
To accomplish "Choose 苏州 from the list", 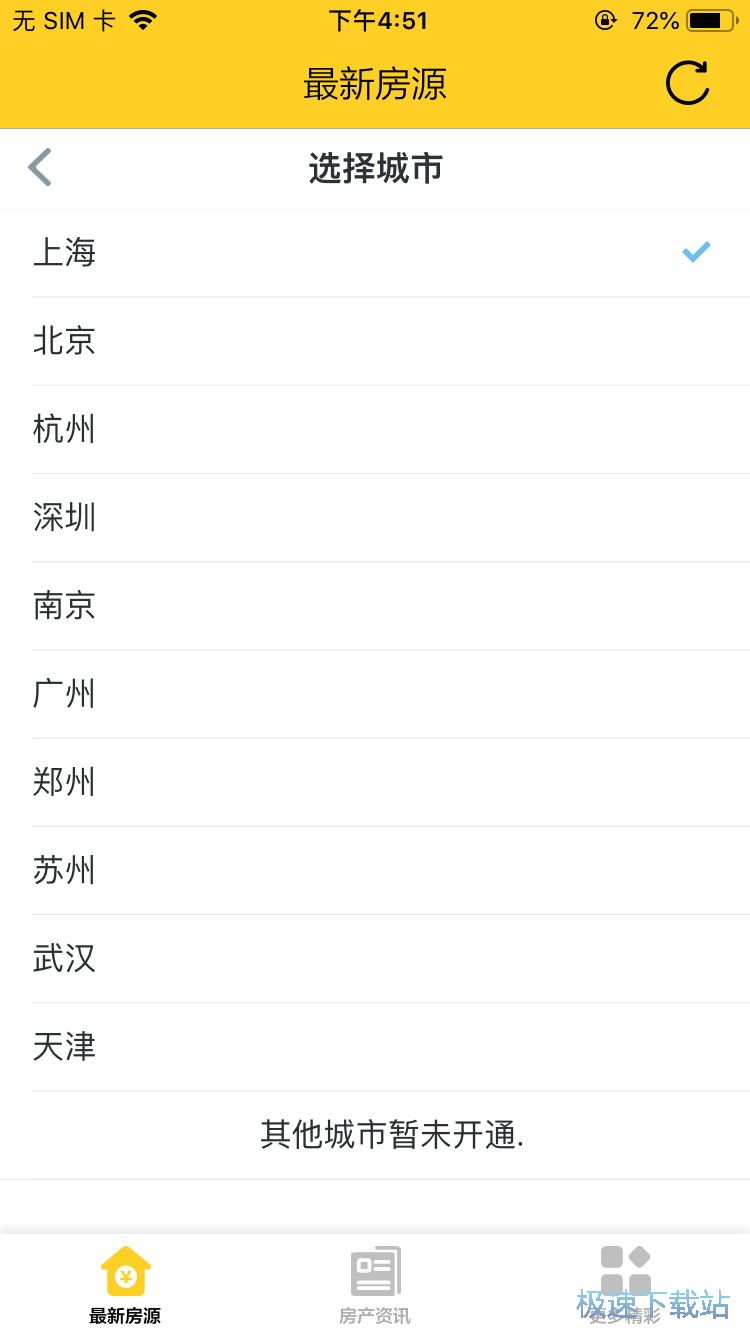I will point(65,869).
